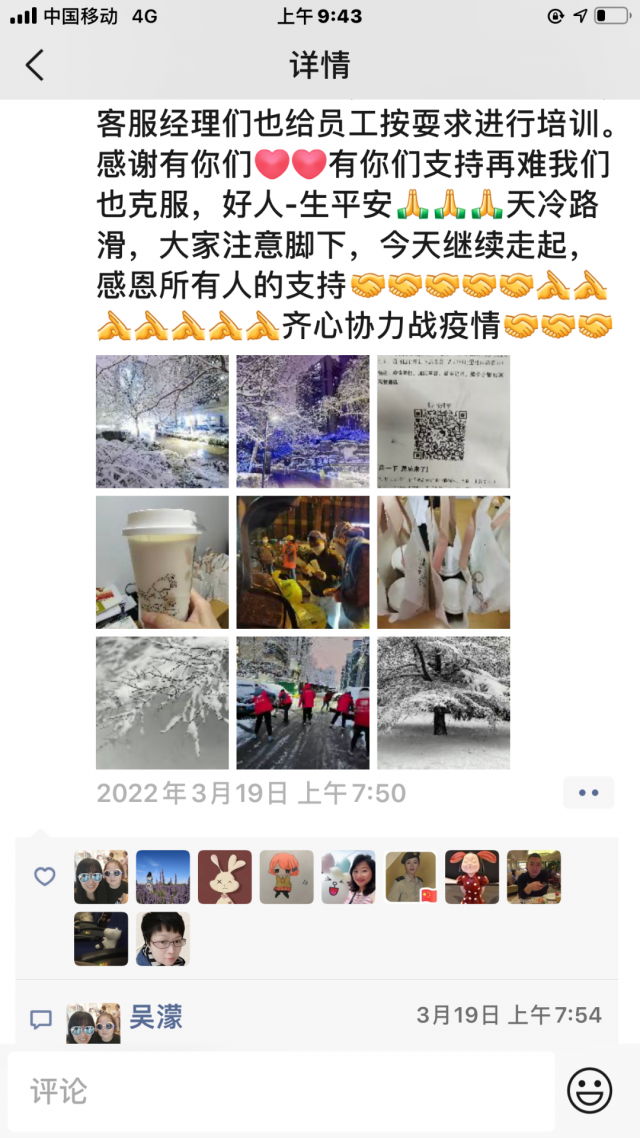
Task: Open the snowy night trees photo
Action: coord(162,421)
